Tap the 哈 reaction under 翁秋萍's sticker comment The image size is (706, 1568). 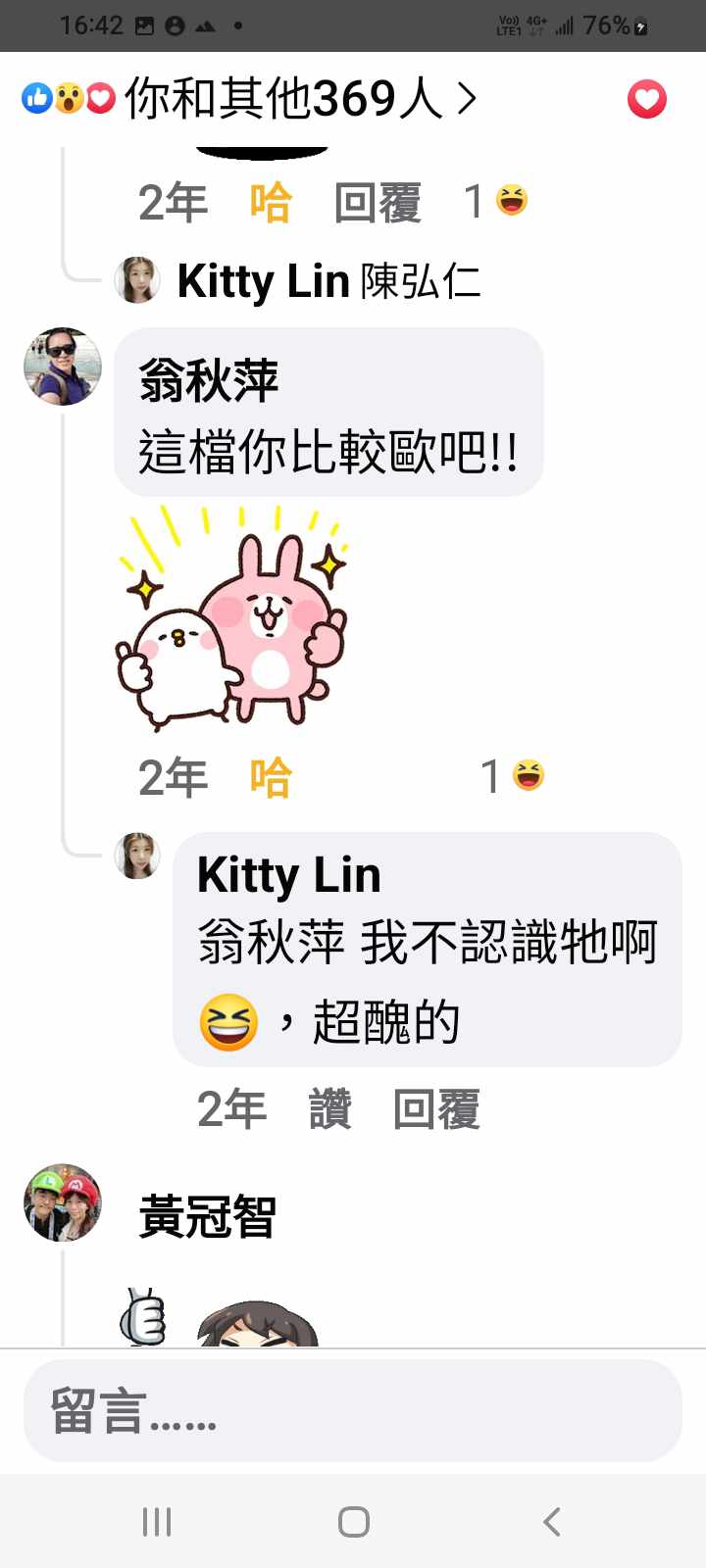click(271, 778)
